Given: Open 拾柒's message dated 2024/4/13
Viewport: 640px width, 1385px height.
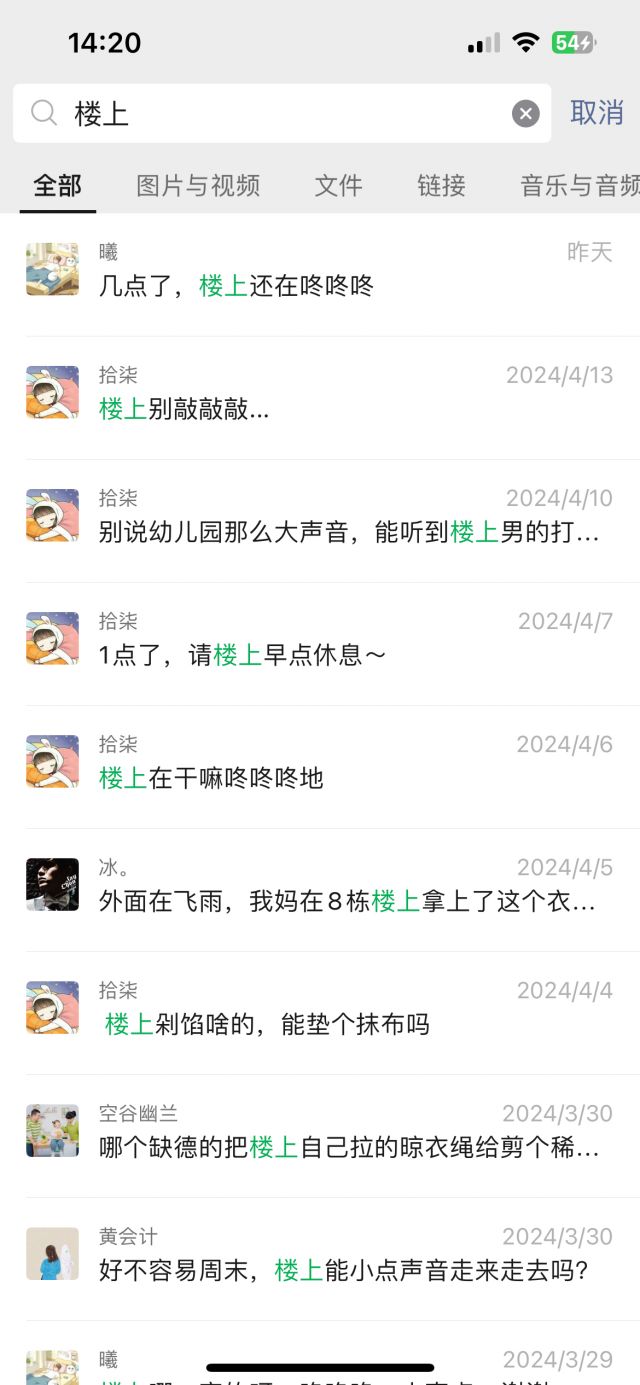Looking at the screenshot, I should [x=320, y=394].
